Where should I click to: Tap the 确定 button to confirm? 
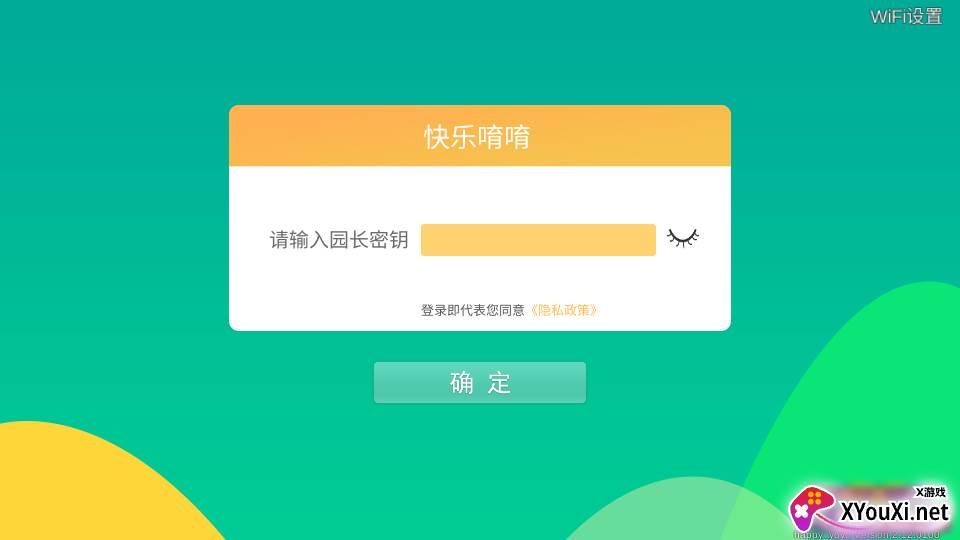(x=480, y=383)
